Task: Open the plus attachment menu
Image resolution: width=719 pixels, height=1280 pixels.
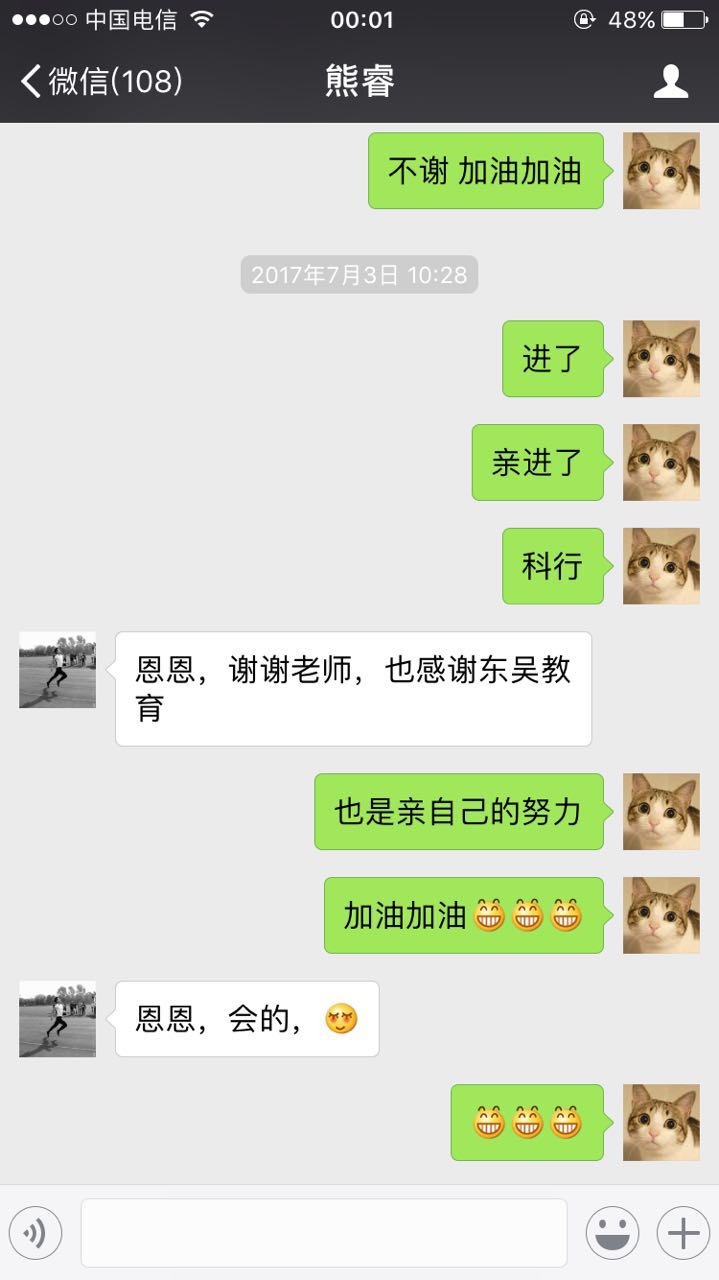Action: 683,1233
